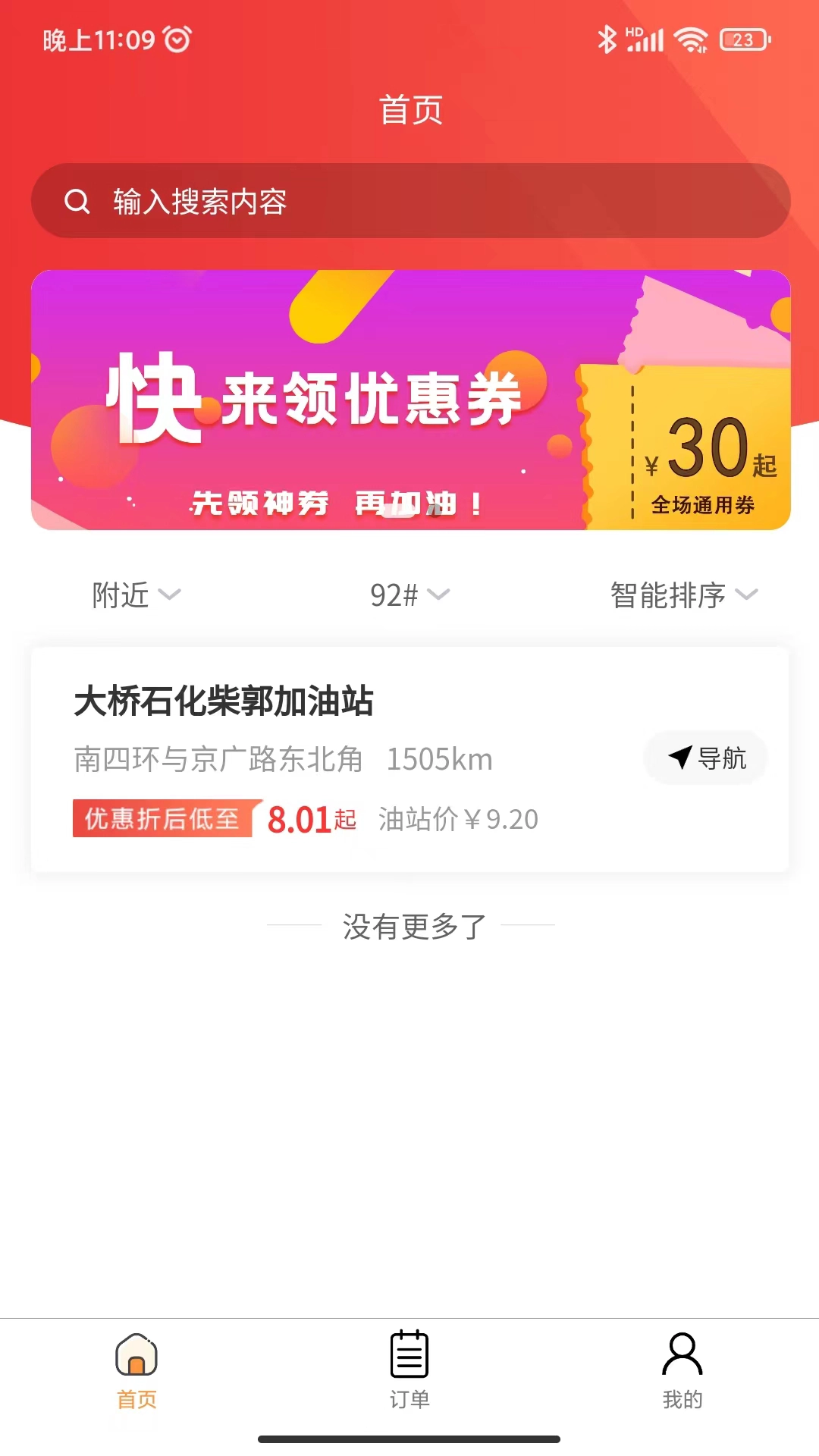Tap the 导航 button for 大桥石化柴郭加油站
This screenshot has height=1456, width=819.
coord(706,758)
